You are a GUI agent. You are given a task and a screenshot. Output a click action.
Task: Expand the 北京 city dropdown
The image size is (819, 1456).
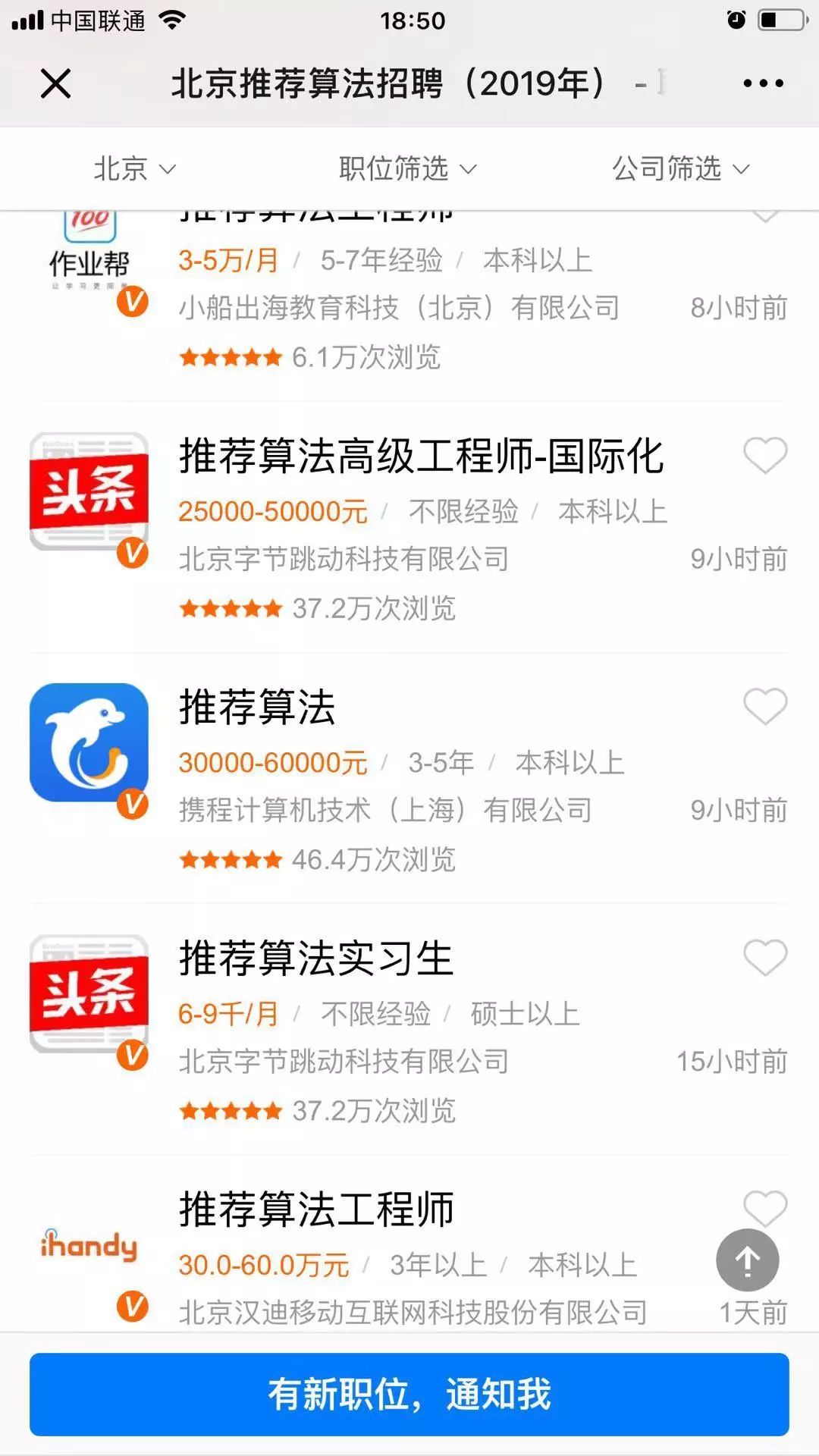click(x=135, y=168)
